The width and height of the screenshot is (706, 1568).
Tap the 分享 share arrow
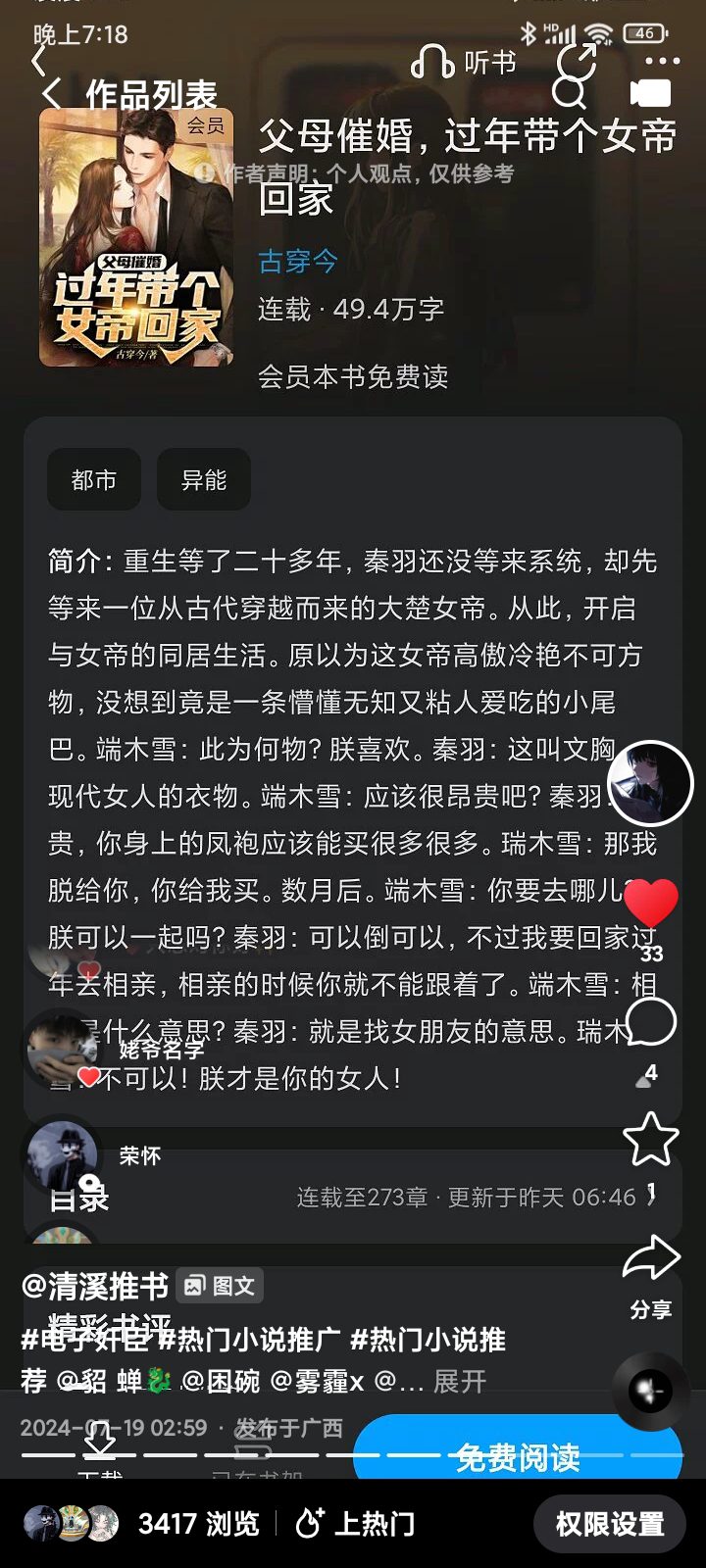651,1259
